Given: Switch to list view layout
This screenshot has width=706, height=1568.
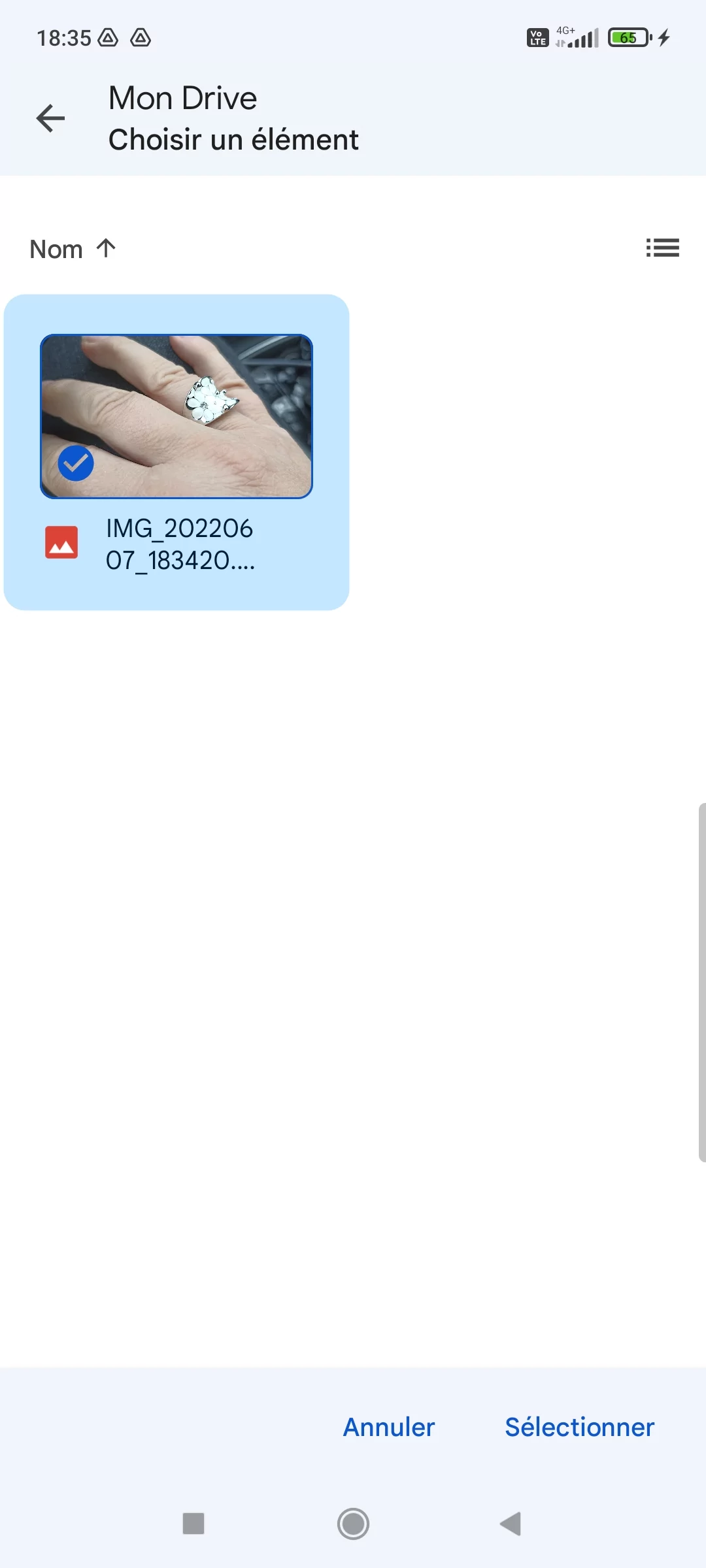Looking at the screenshot, I should click(x=662, y=248).
